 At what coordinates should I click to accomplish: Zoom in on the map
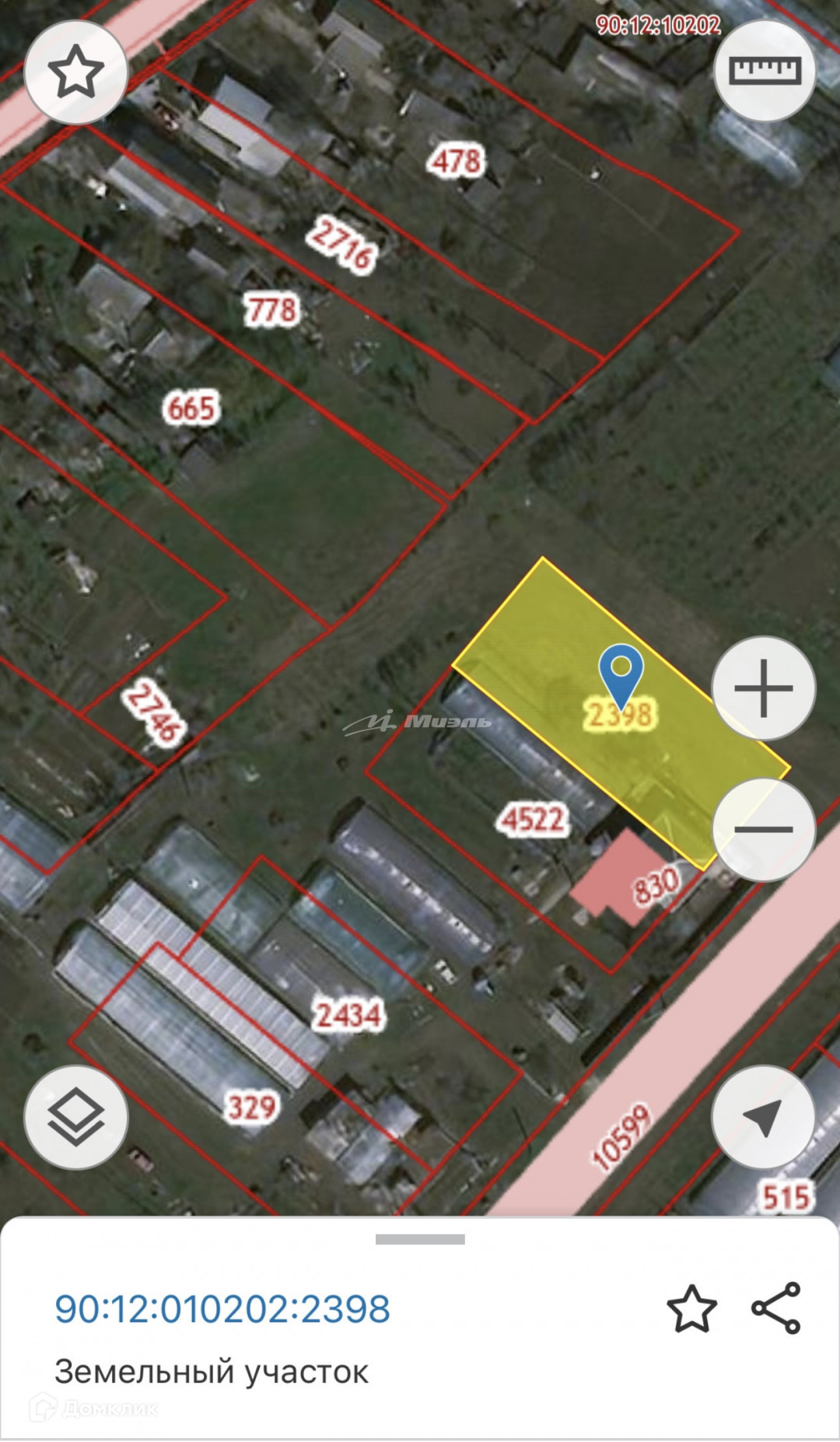[x=763, y=688]
